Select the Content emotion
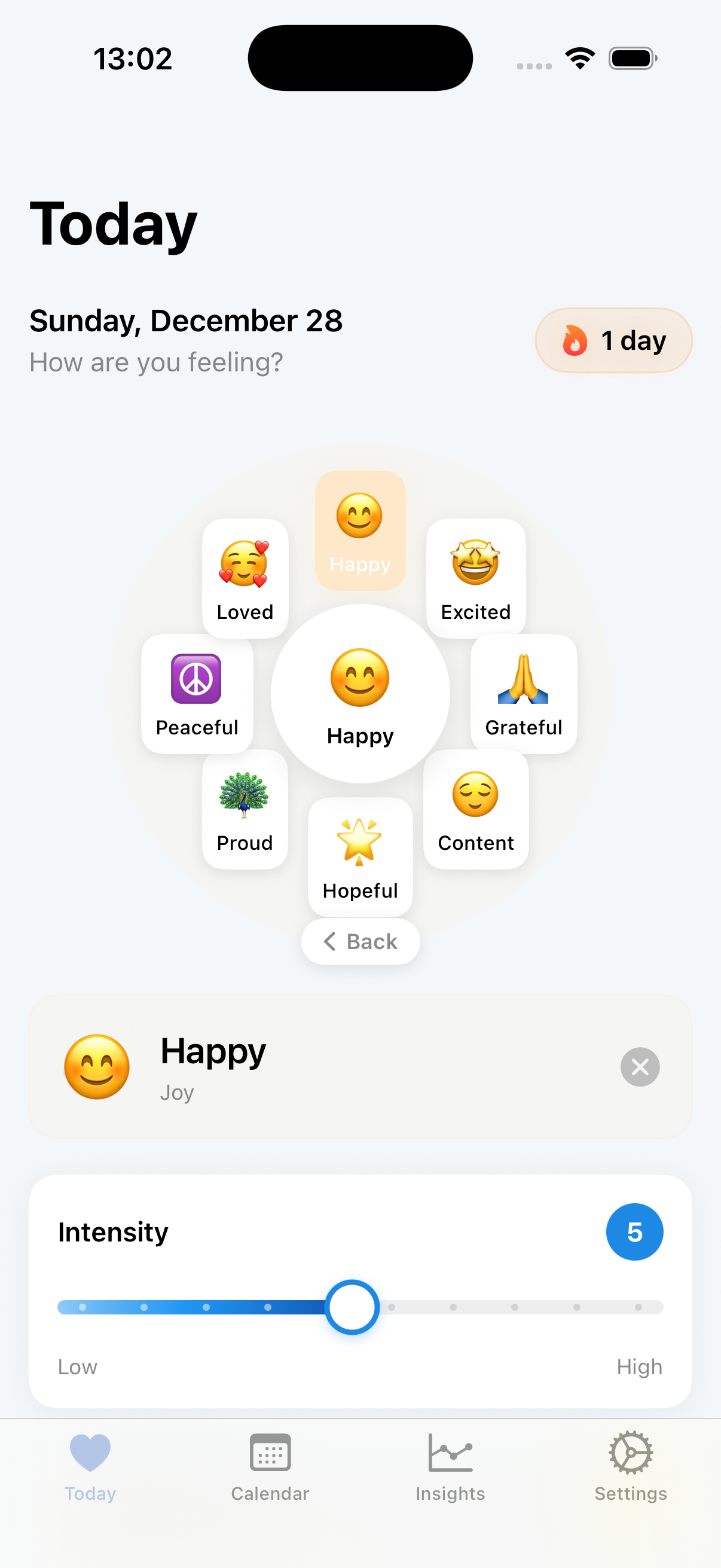721x1568 pixels. [476, 810]
